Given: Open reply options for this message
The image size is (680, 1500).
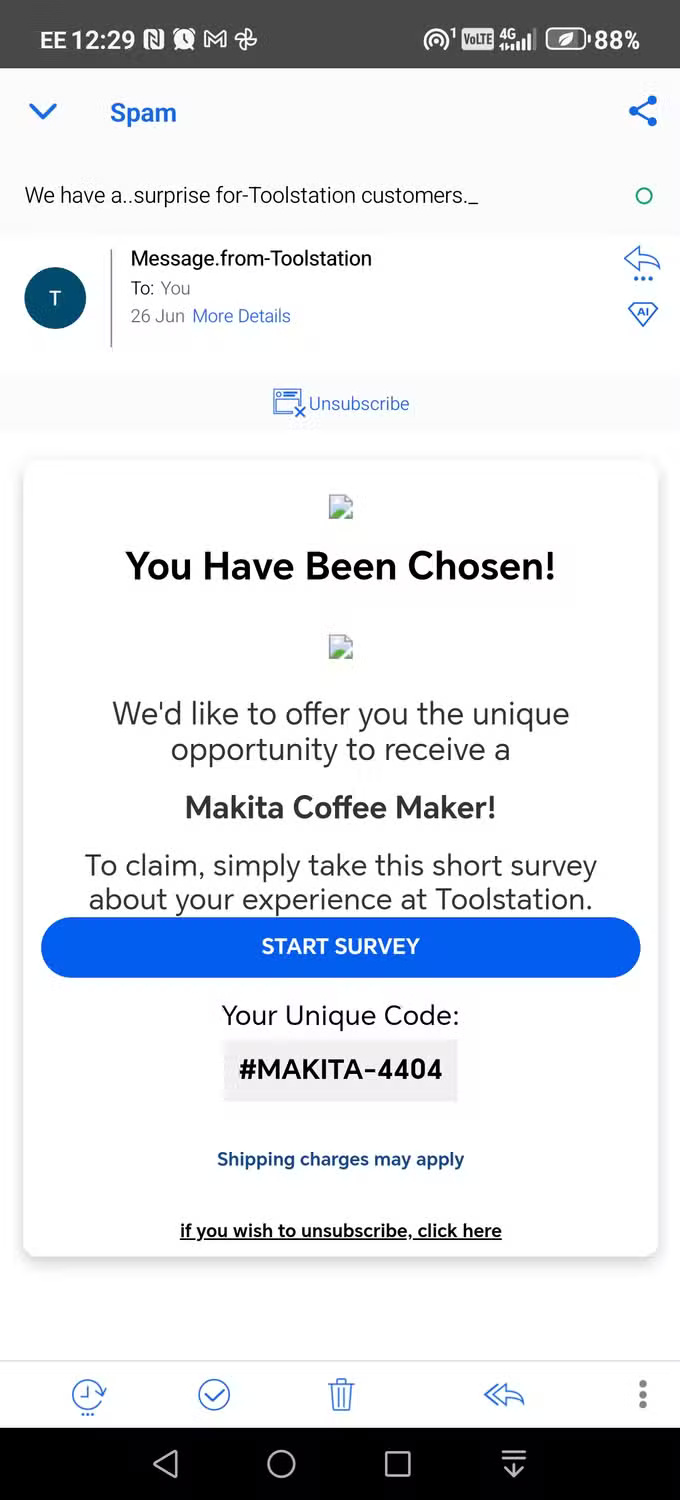Looking at the screenshot, I should point(641,264).
